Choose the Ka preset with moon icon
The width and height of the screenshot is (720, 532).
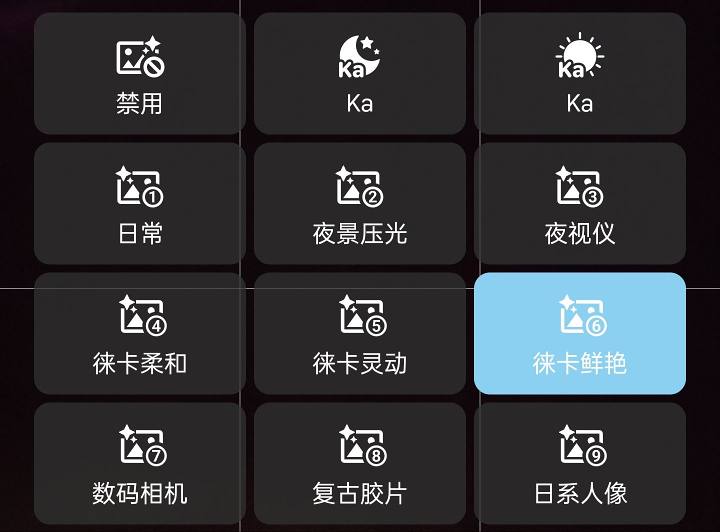359,74
